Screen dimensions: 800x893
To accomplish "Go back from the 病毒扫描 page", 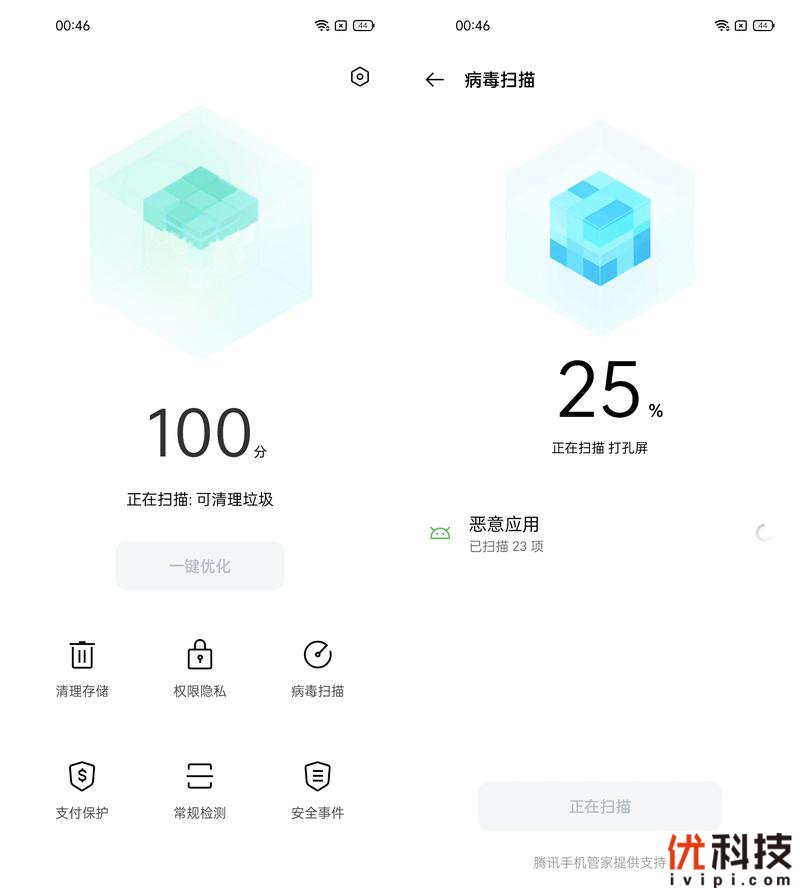I will [434, 80].
